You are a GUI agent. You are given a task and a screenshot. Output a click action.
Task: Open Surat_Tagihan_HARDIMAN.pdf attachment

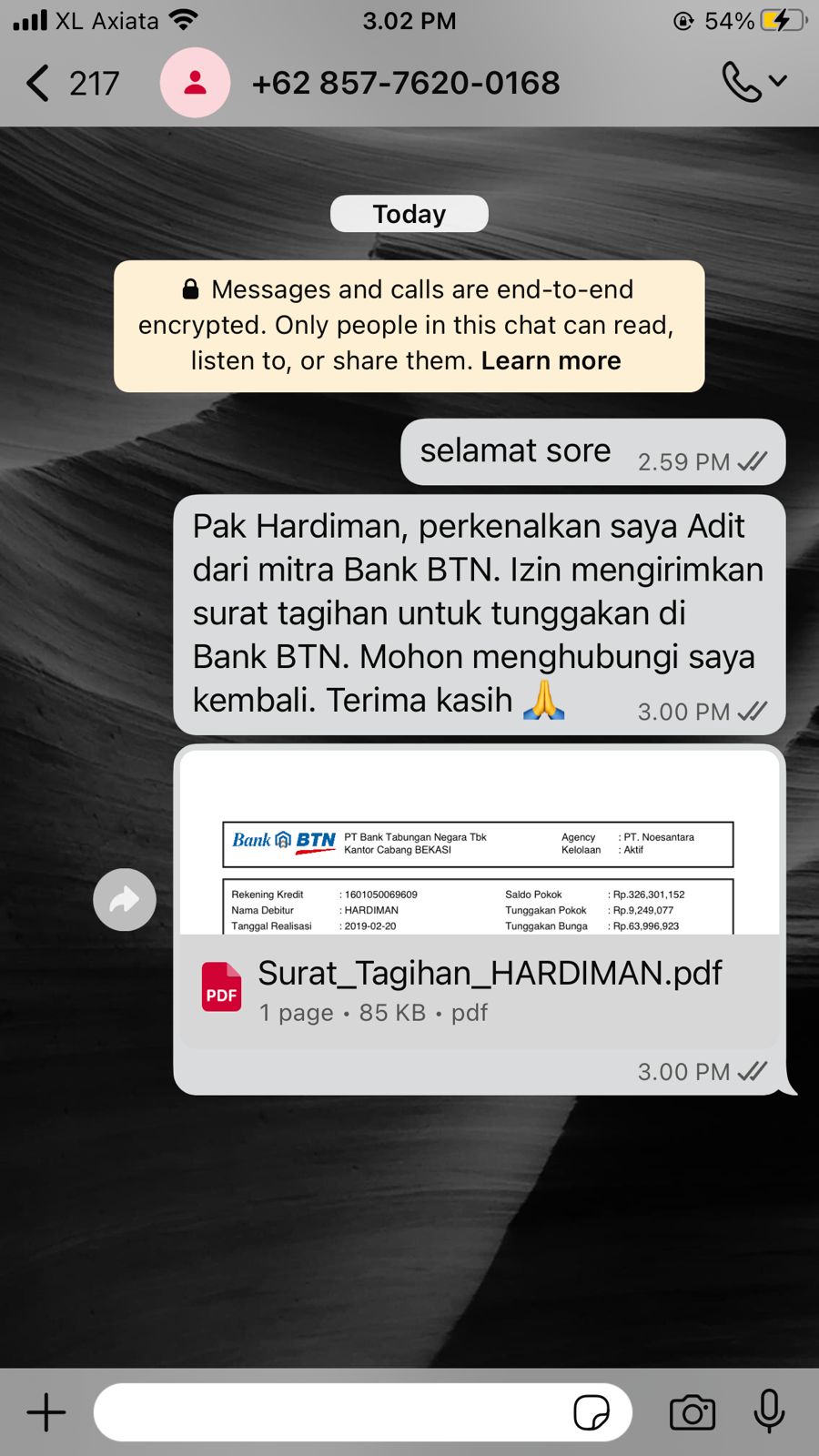tap(480, 987)
